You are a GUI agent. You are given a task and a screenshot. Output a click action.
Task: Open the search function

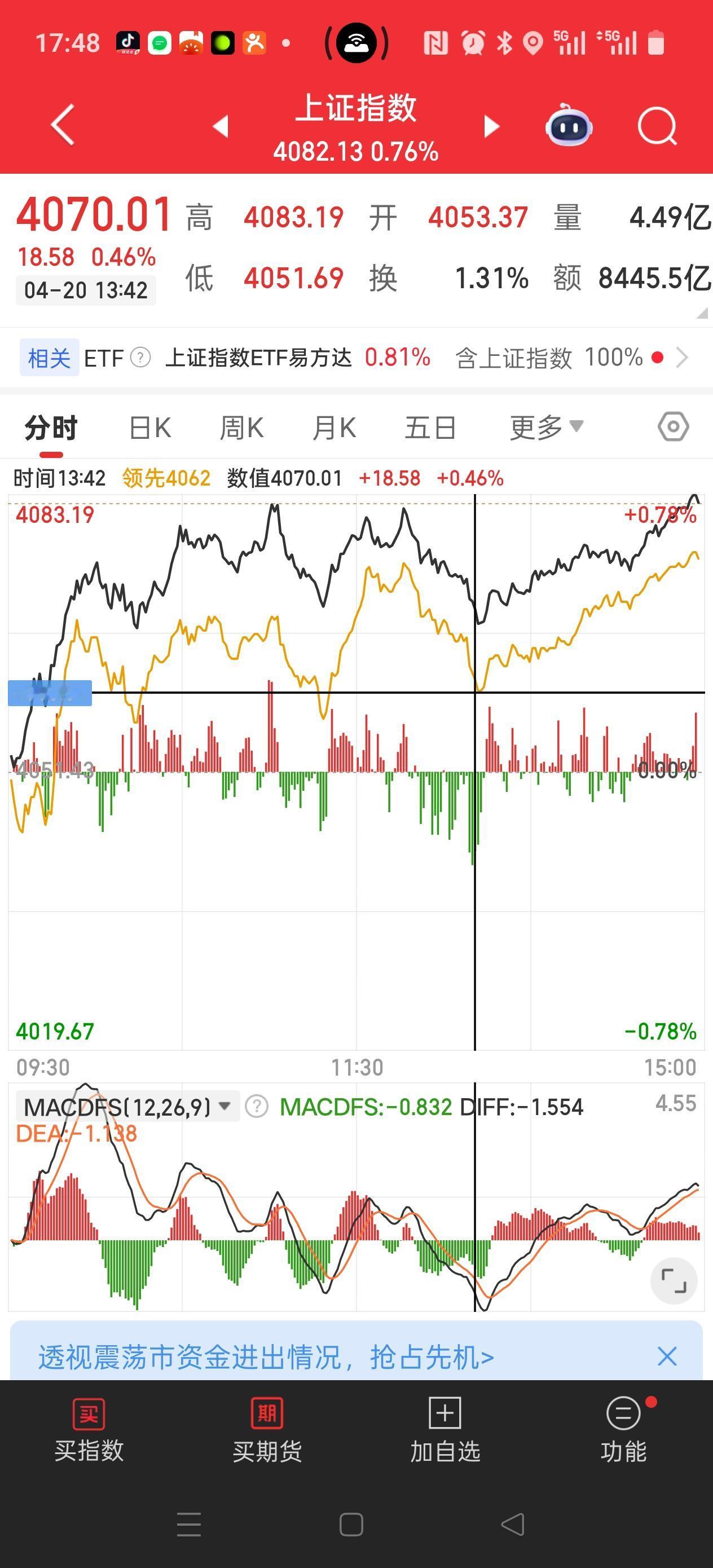pos(657,125)
